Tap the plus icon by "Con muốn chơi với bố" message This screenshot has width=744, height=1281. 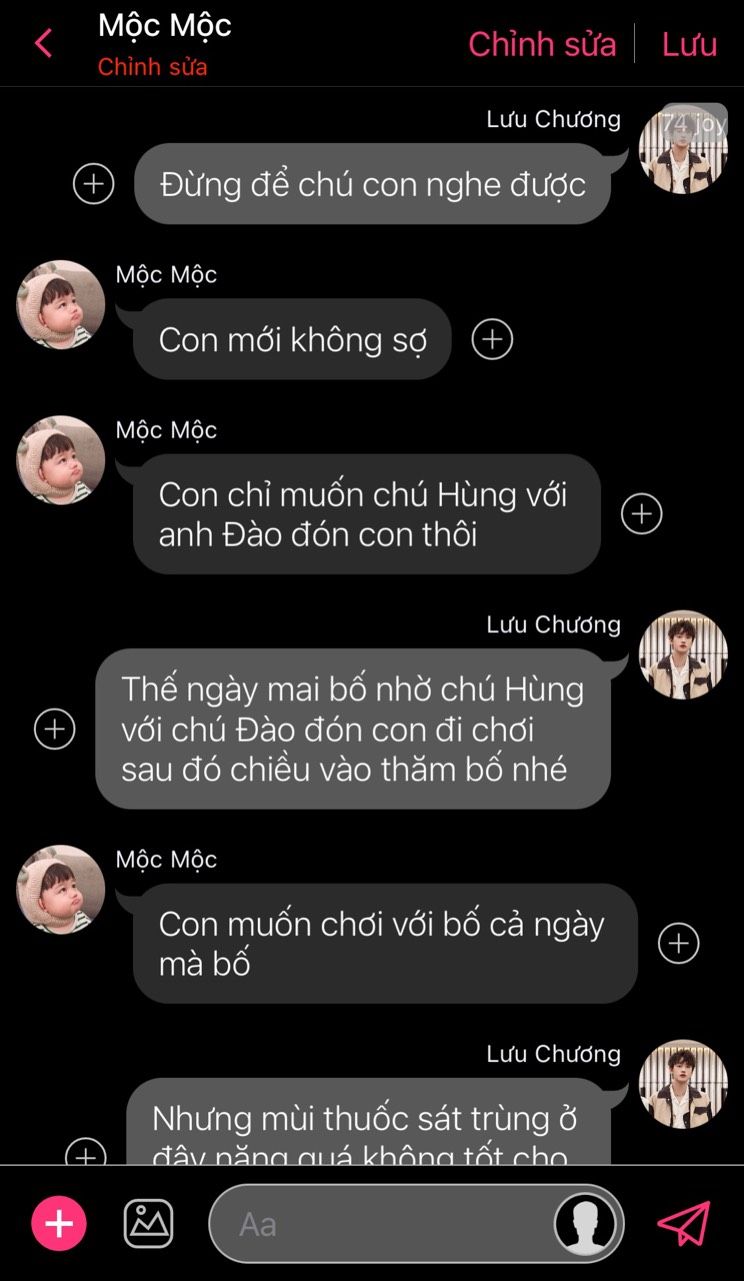[679, 943]
